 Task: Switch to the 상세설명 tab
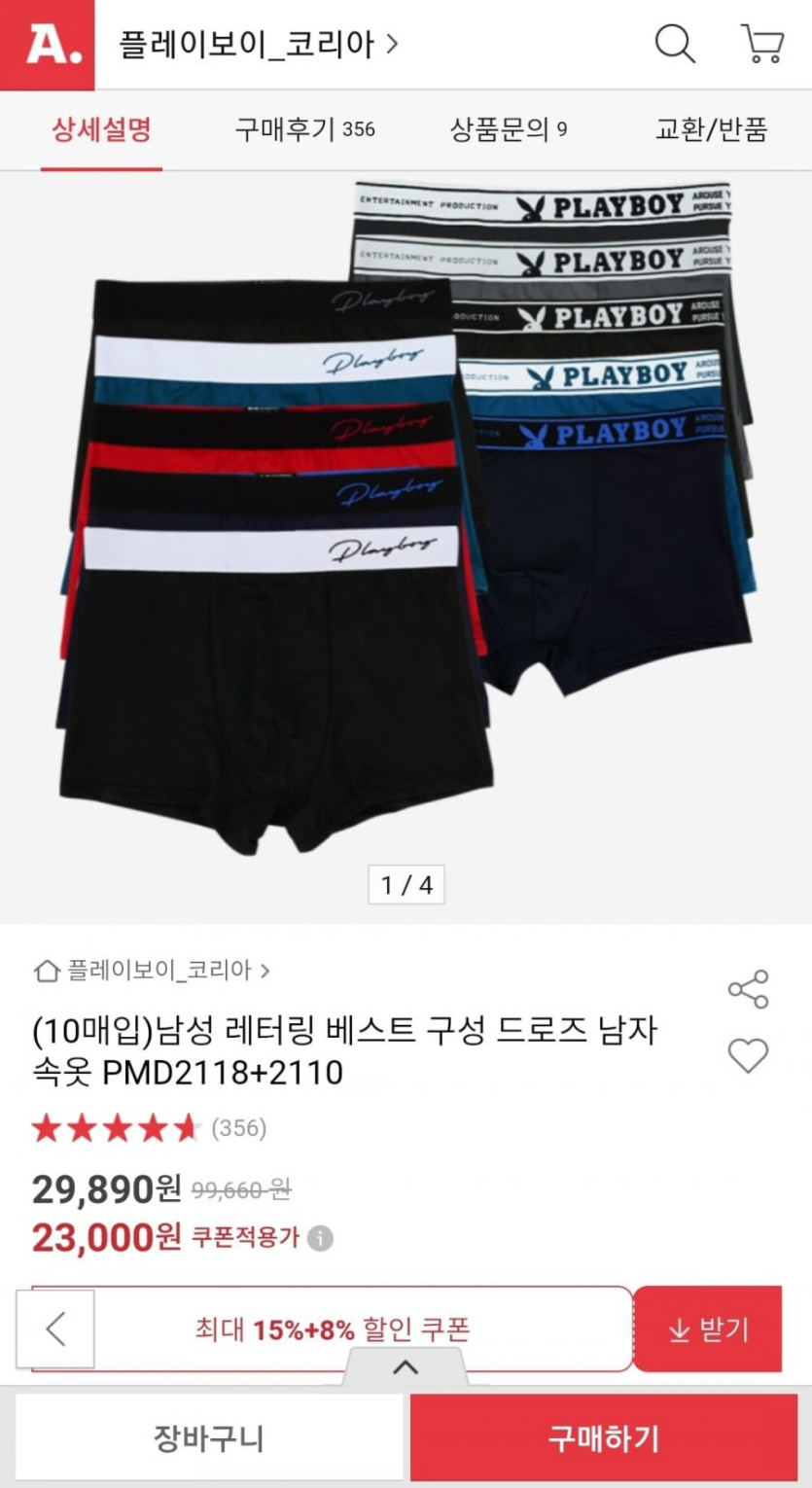(101, 129)
